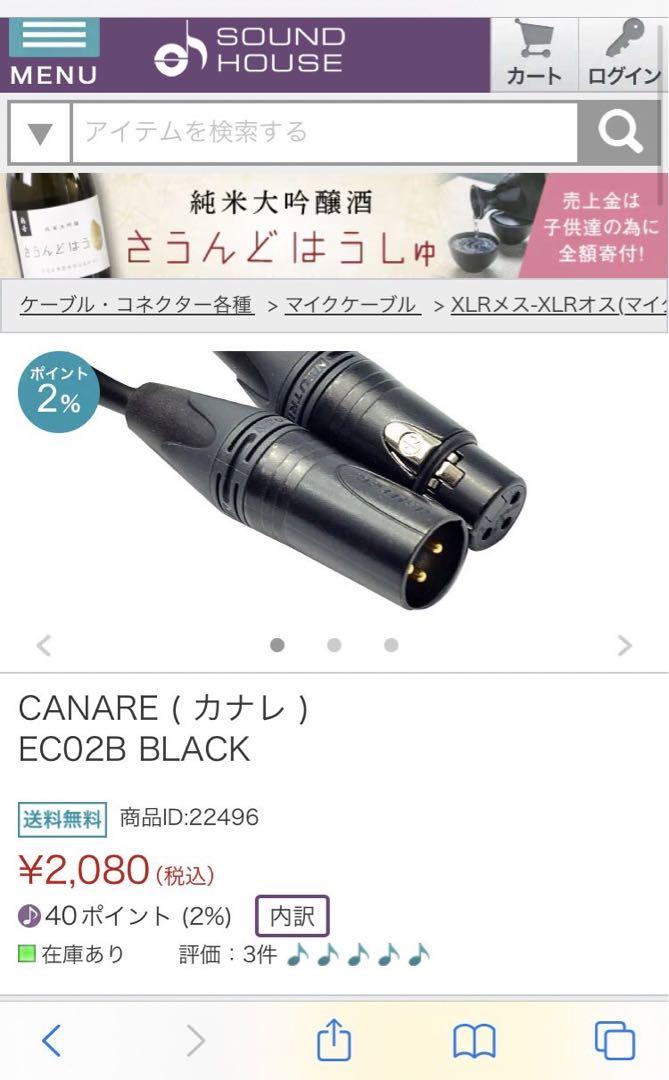Select the second image page dot
This screenshot has height=1080, width=669.
click(x=334, y=645)
